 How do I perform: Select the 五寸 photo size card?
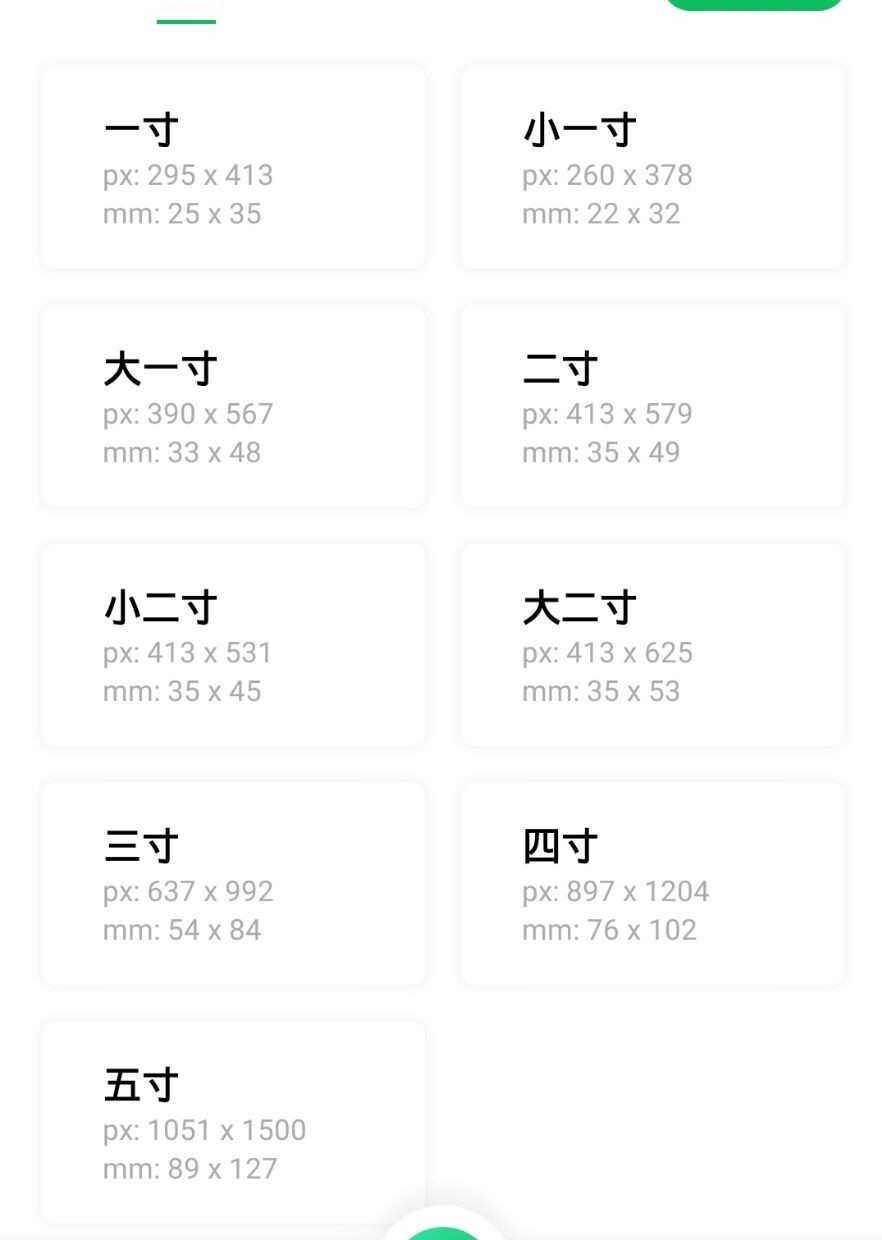[x=233, y=1122]
